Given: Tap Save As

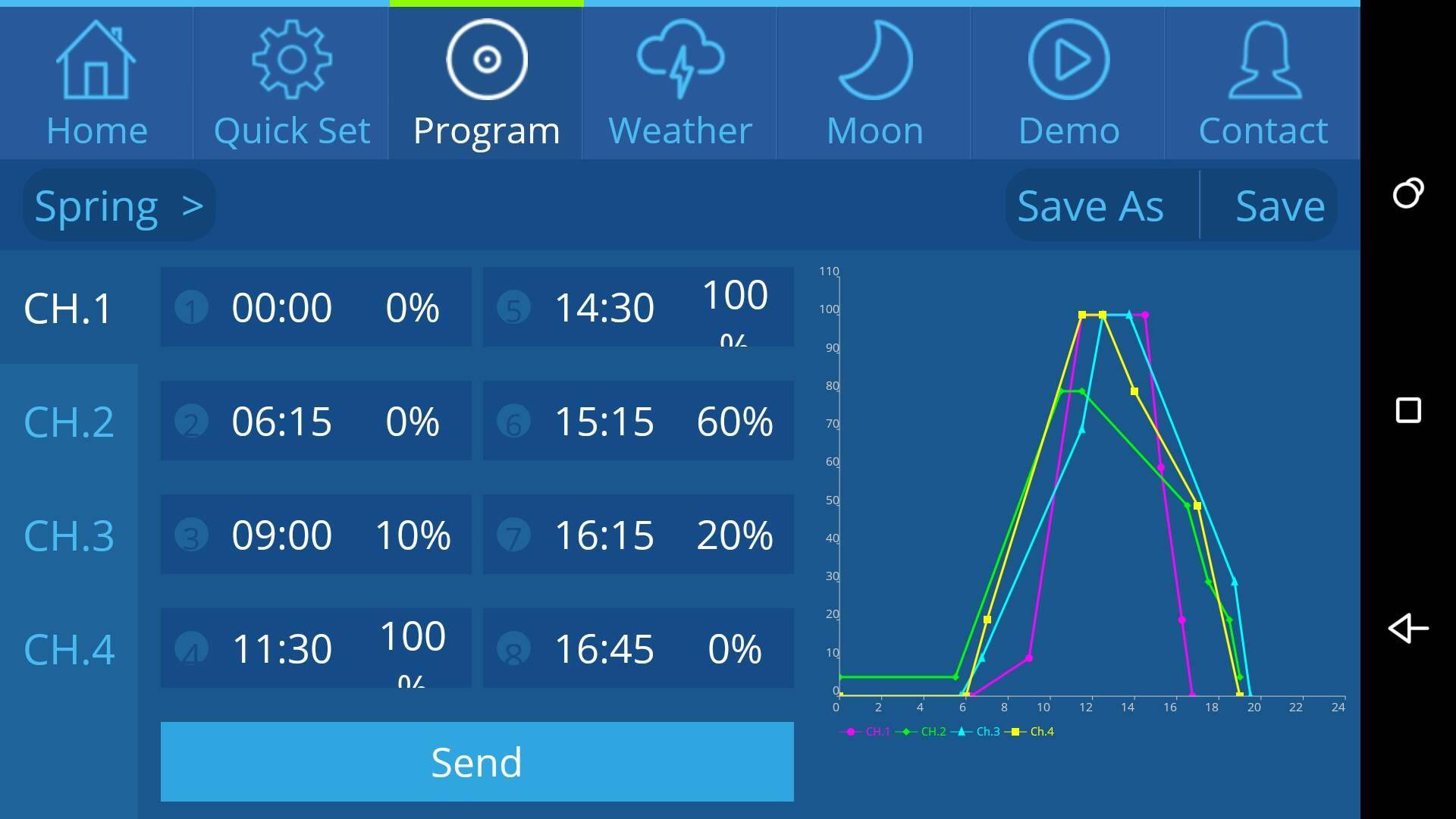Looking at the screenshot, I should [x=1090, y=206].
